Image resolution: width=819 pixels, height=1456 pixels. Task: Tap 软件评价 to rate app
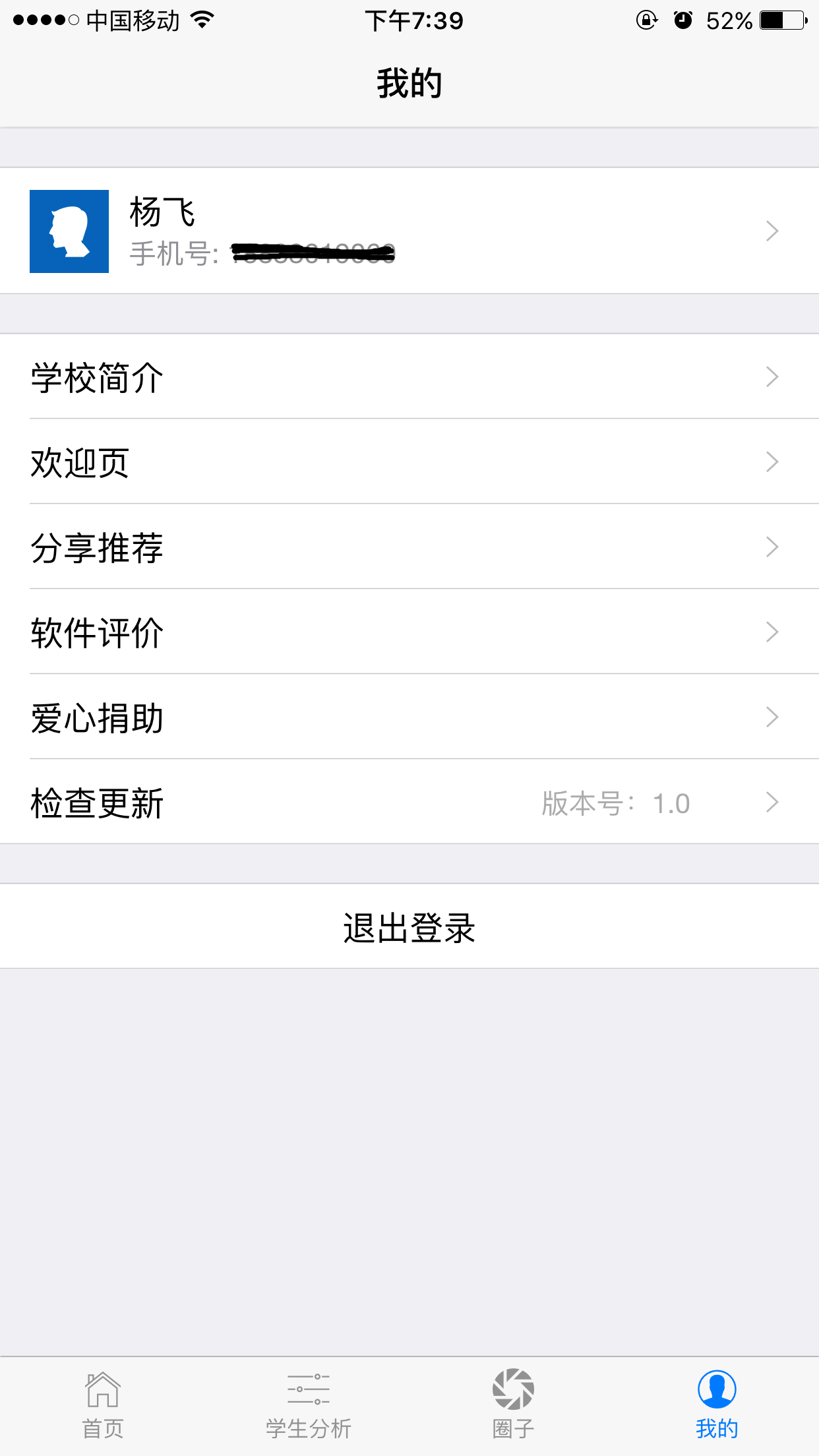click(409, 632)
